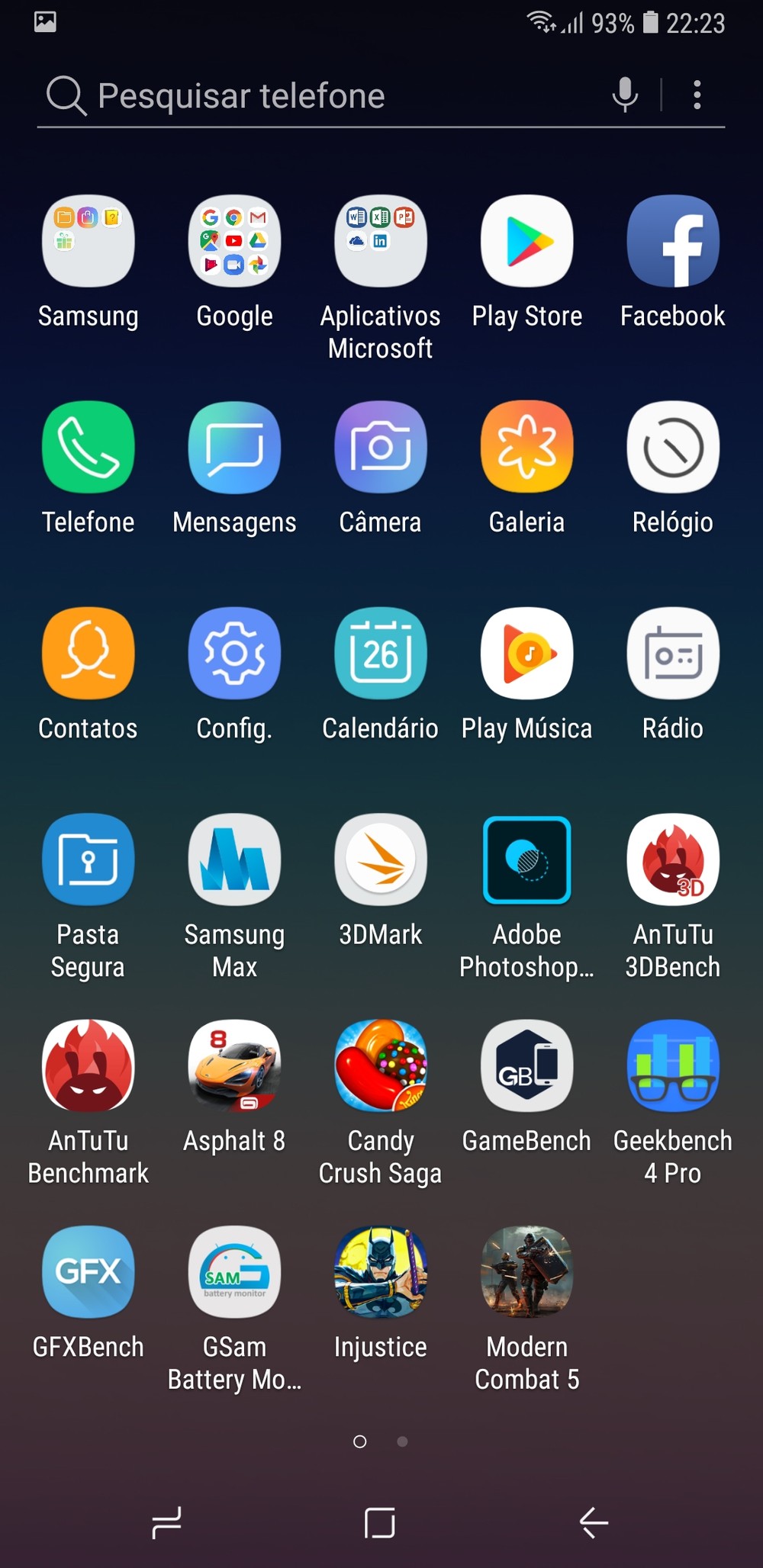763x1568 pixels.
Task: Open the three-dot overflow menu
Action: point(697,95)
